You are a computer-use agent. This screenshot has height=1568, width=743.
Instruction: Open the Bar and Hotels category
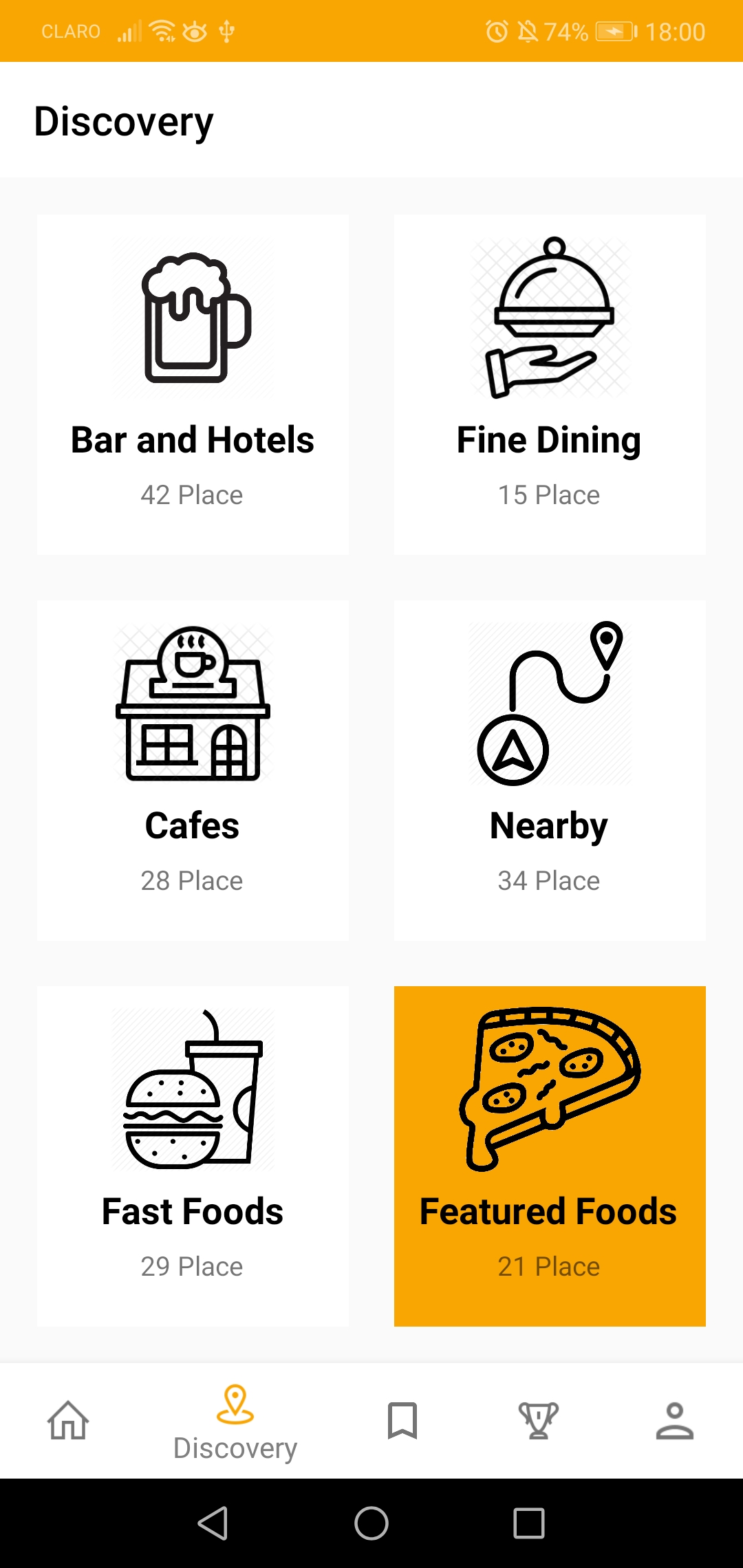193,385
